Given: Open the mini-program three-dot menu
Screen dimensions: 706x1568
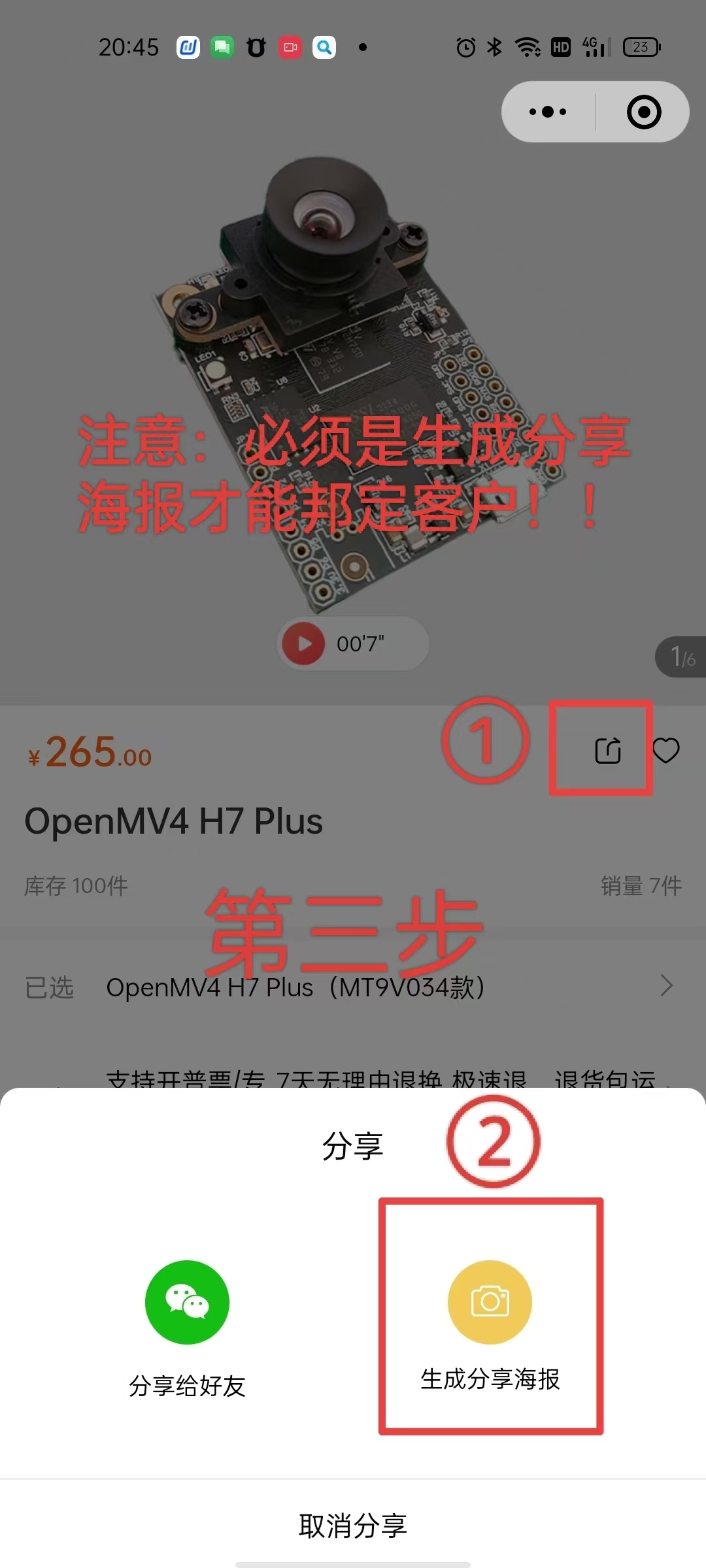Looking at the screenshot, I should pyautogui.click(x=548, y=112).
